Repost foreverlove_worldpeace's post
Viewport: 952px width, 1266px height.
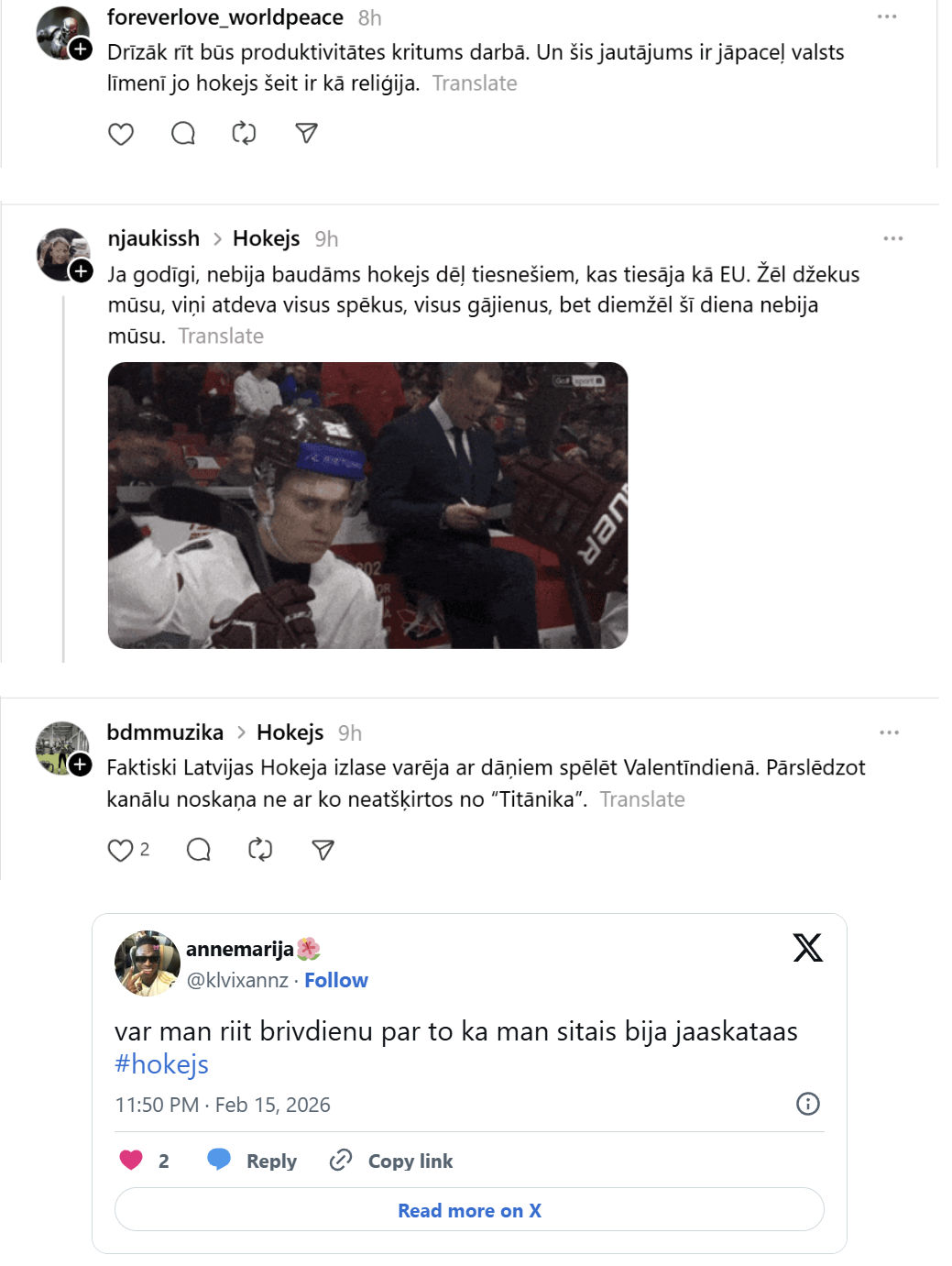point(244,134)
